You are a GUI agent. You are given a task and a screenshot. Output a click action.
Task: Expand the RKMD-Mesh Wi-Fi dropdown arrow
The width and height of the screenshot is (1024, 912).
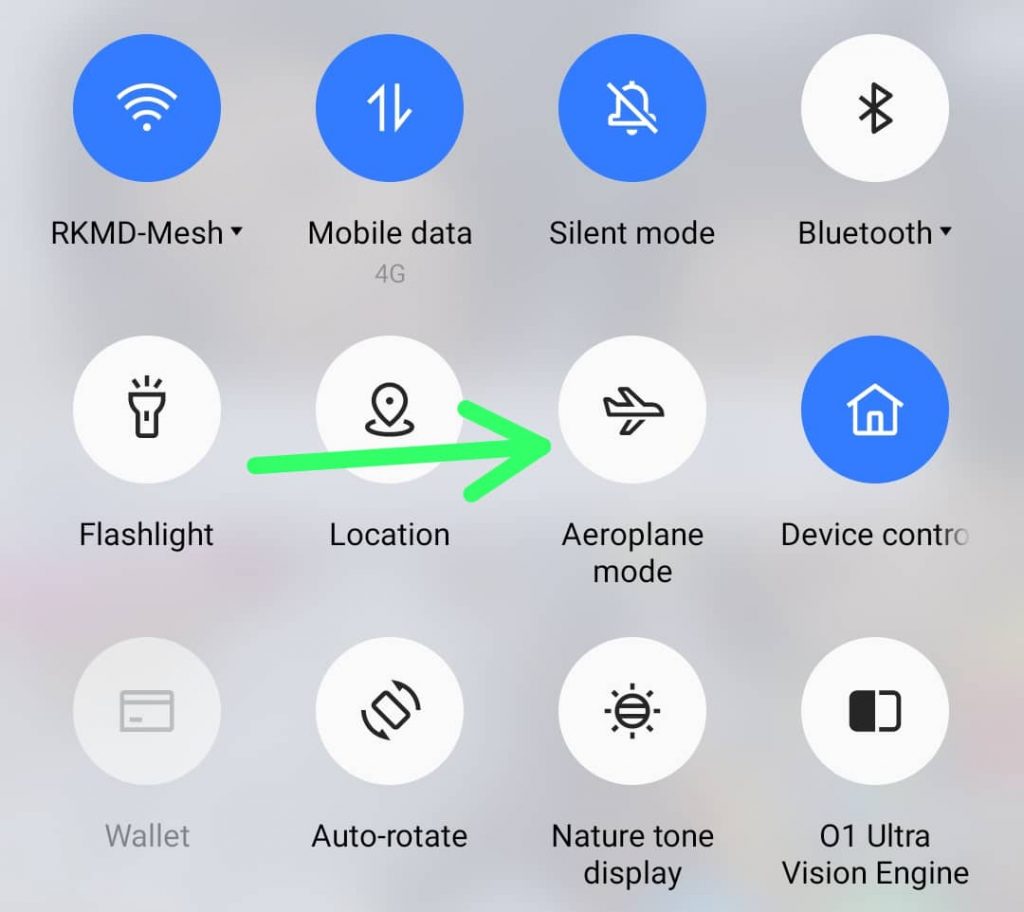click(237, 232)
